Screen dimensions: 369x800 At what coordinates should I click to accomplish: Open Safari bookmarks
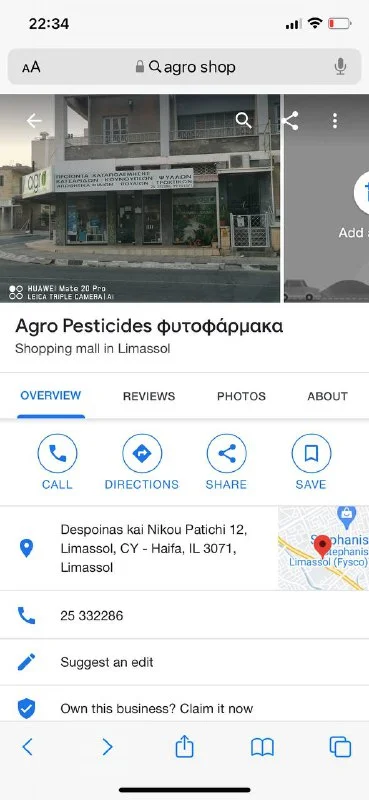click(262, 747)
